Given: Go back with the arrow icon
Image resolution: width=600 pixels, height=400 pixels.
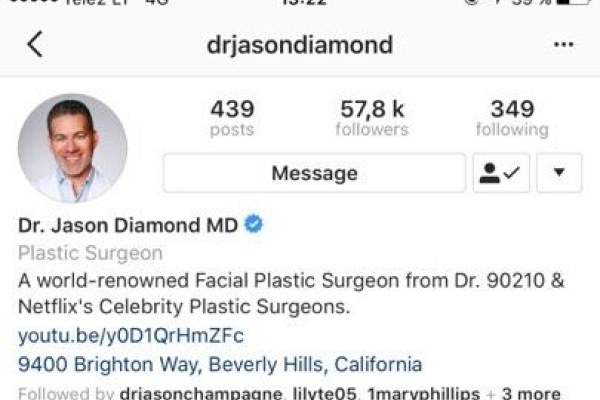Looking at the screenshot, I should pos(35,44).
